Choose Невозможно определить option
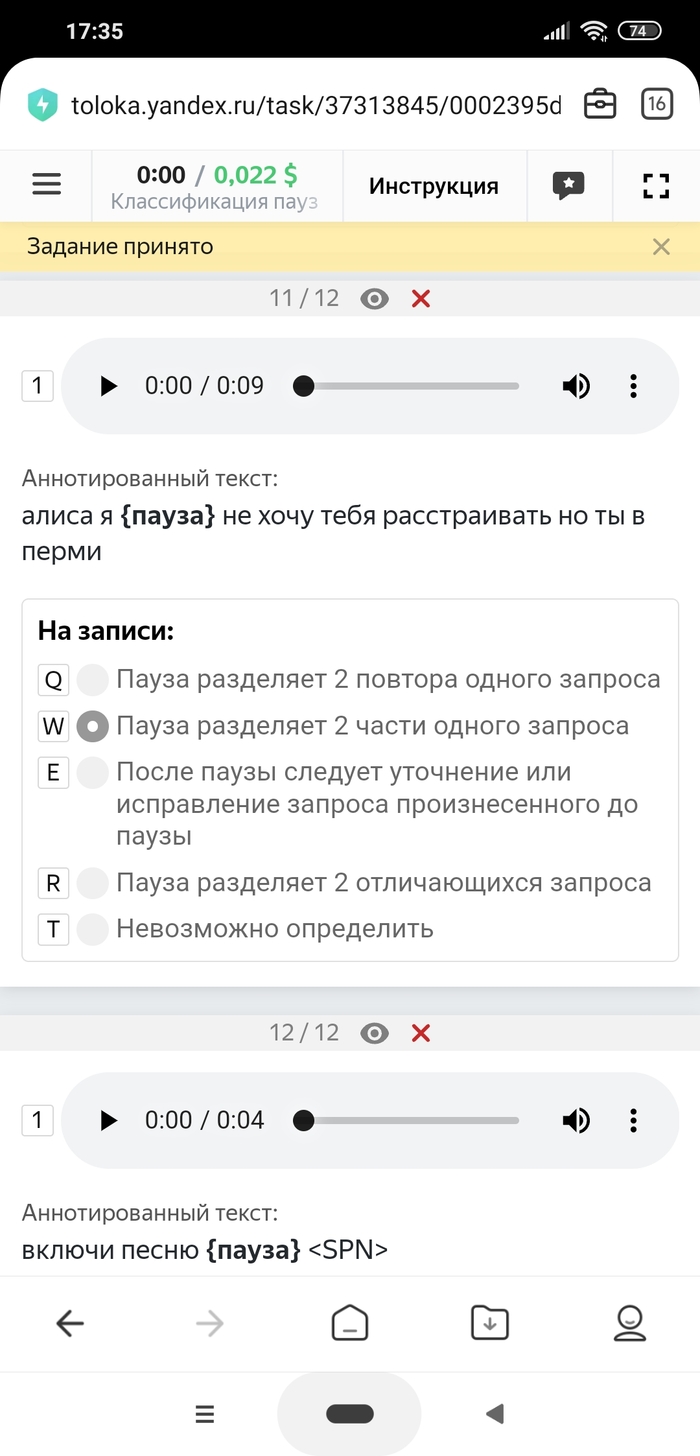700x1456 pixels. (92, 929)
